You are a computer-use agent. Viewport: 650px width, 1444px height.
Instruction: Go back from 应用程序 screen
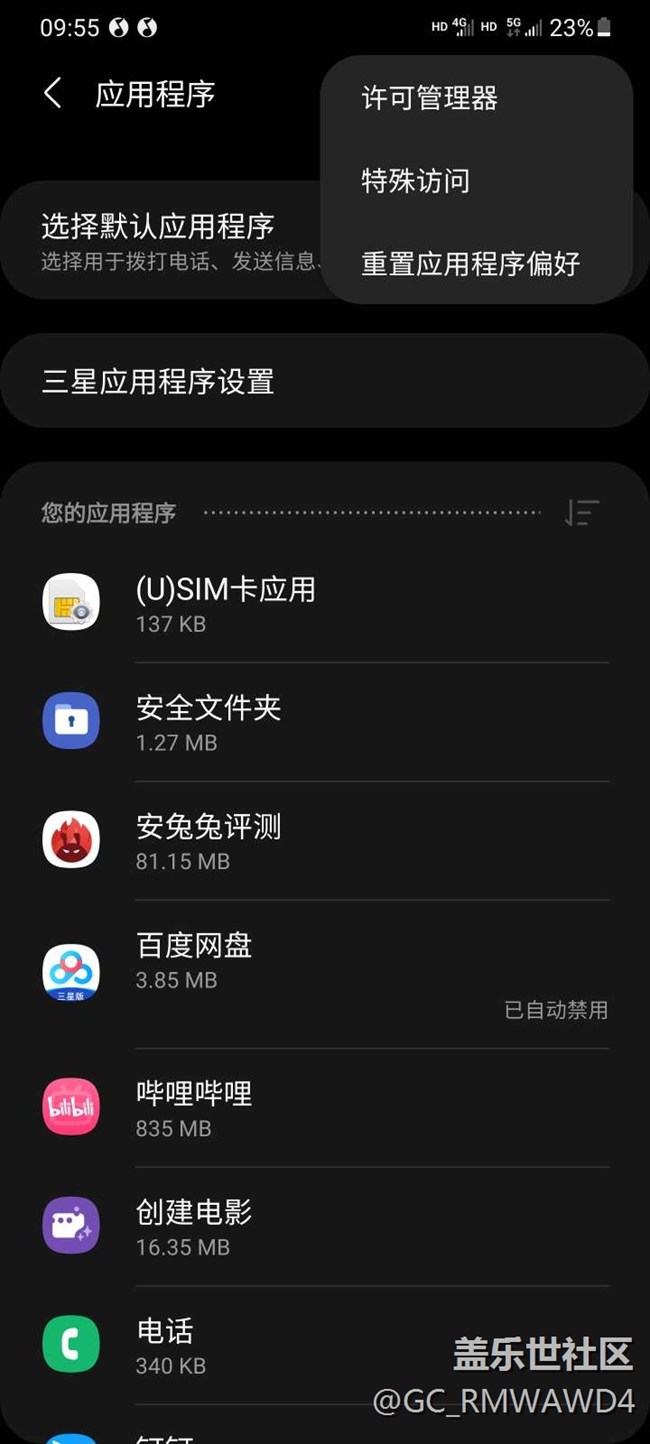[x=53, y=94]
